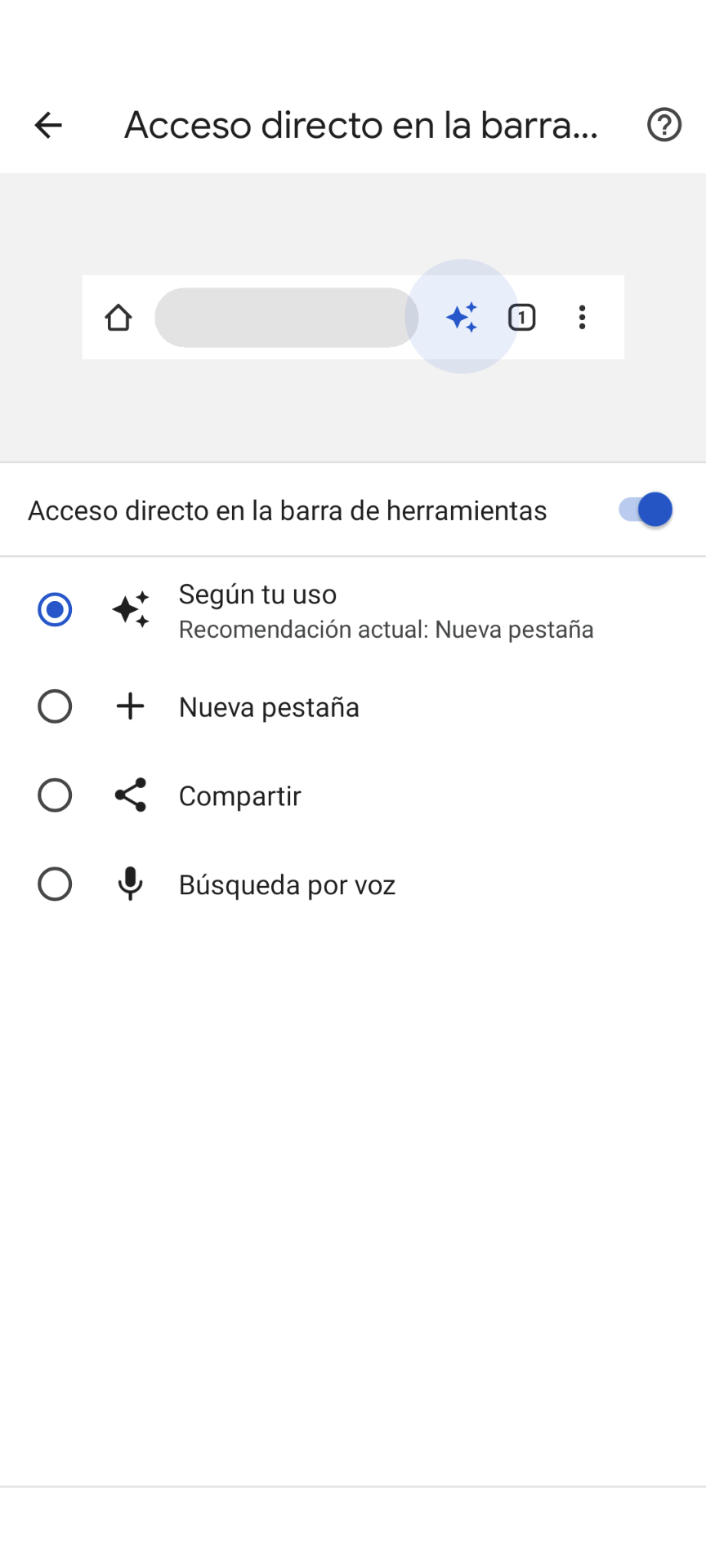706x1568 pixels.
Task: Choose Nueva pestaña as the shortcut
Action: coord(353,707)
